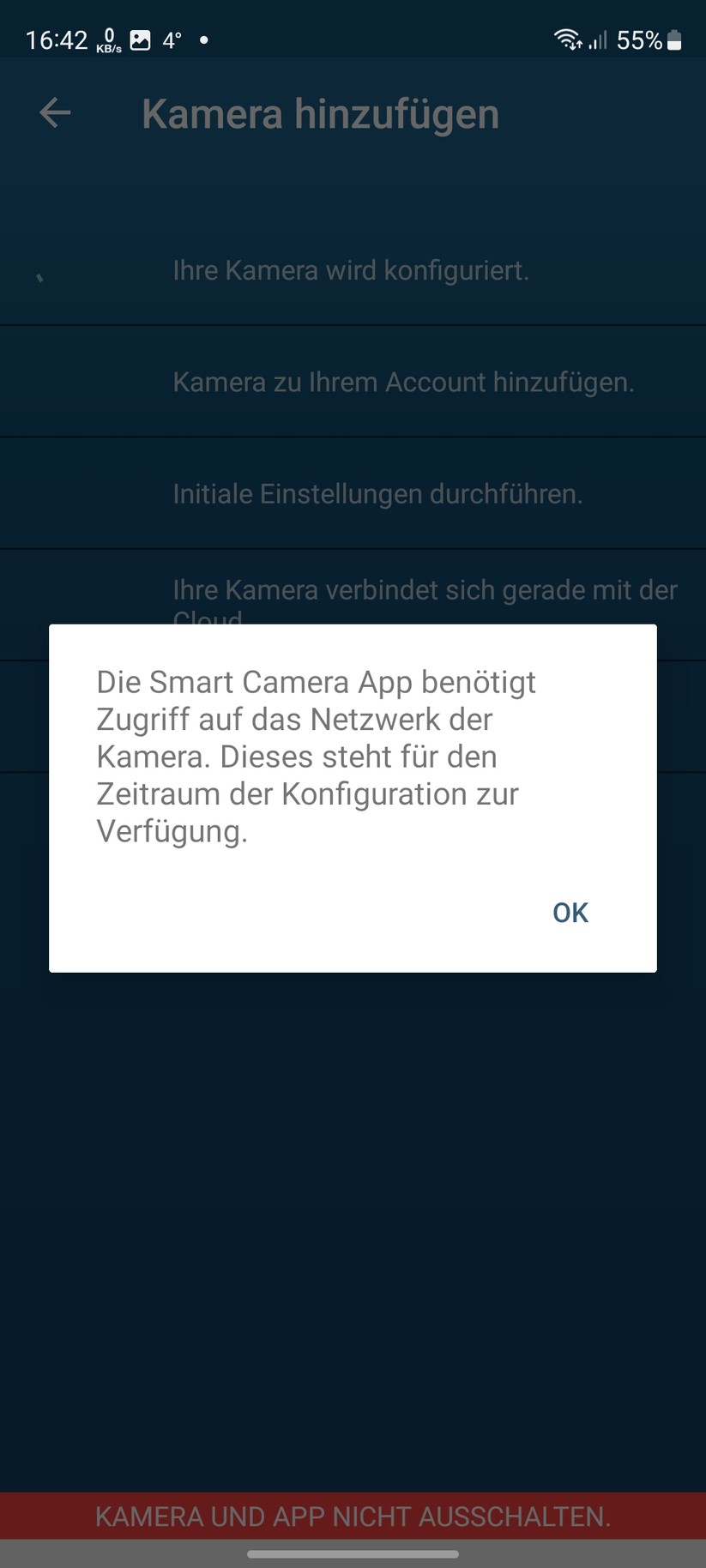
Task: Tap the back arrow on Kamera hinzufügen
Action: tap(54, 112)
